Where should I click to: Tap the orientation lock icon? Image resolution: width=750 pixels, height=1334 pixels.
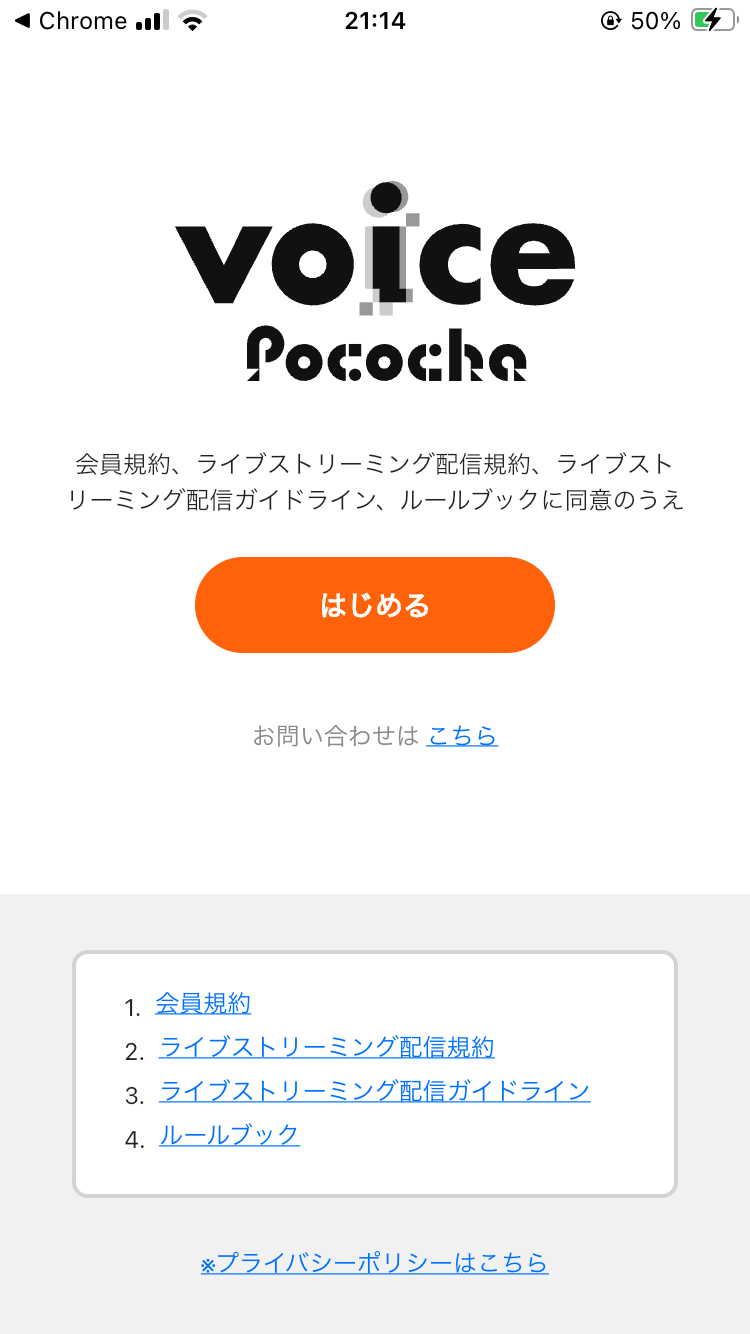pyautogui.click(x=613, y=20)
